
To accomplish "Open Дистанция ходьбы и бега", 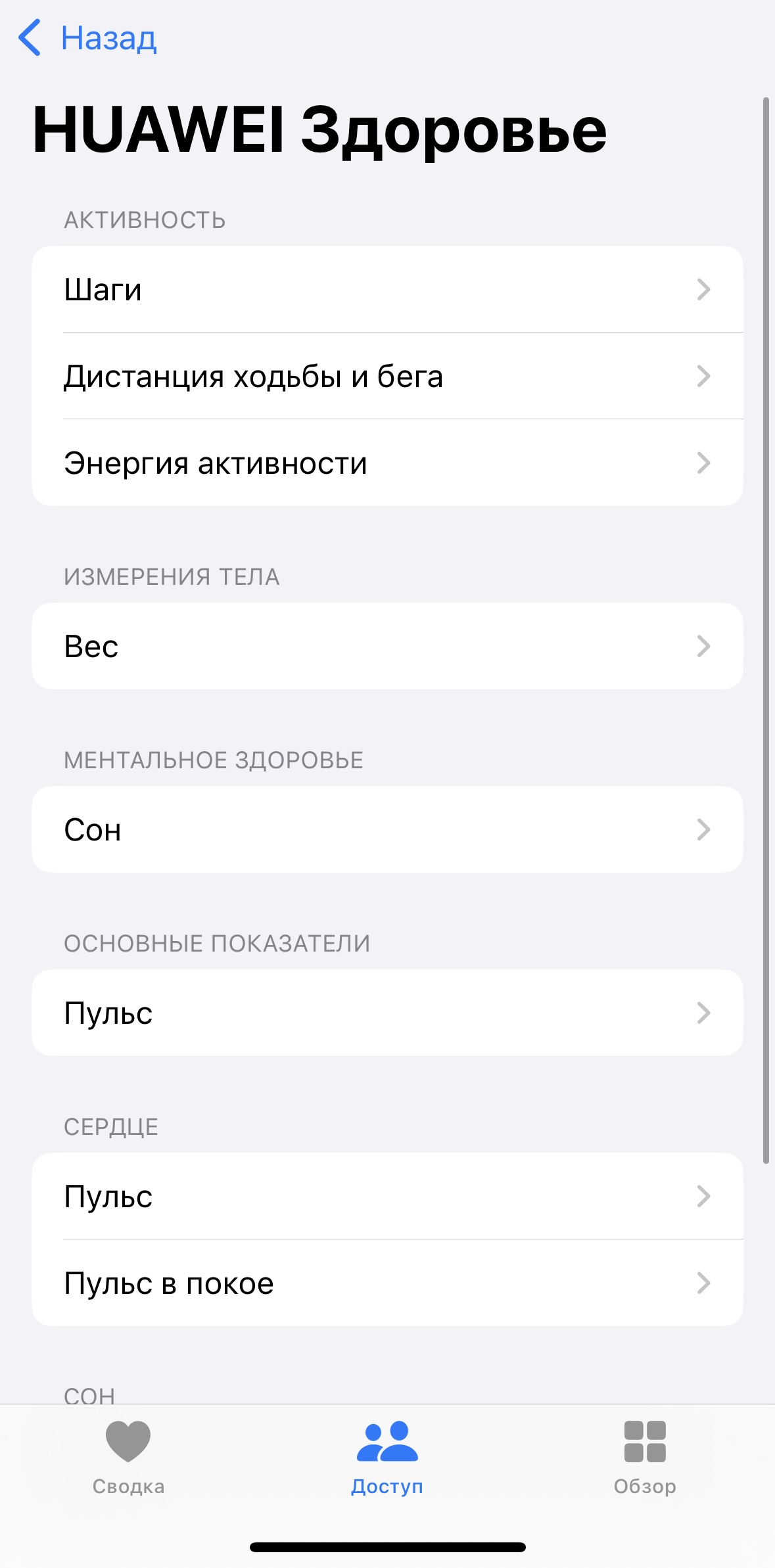I will tap(387, 376).
